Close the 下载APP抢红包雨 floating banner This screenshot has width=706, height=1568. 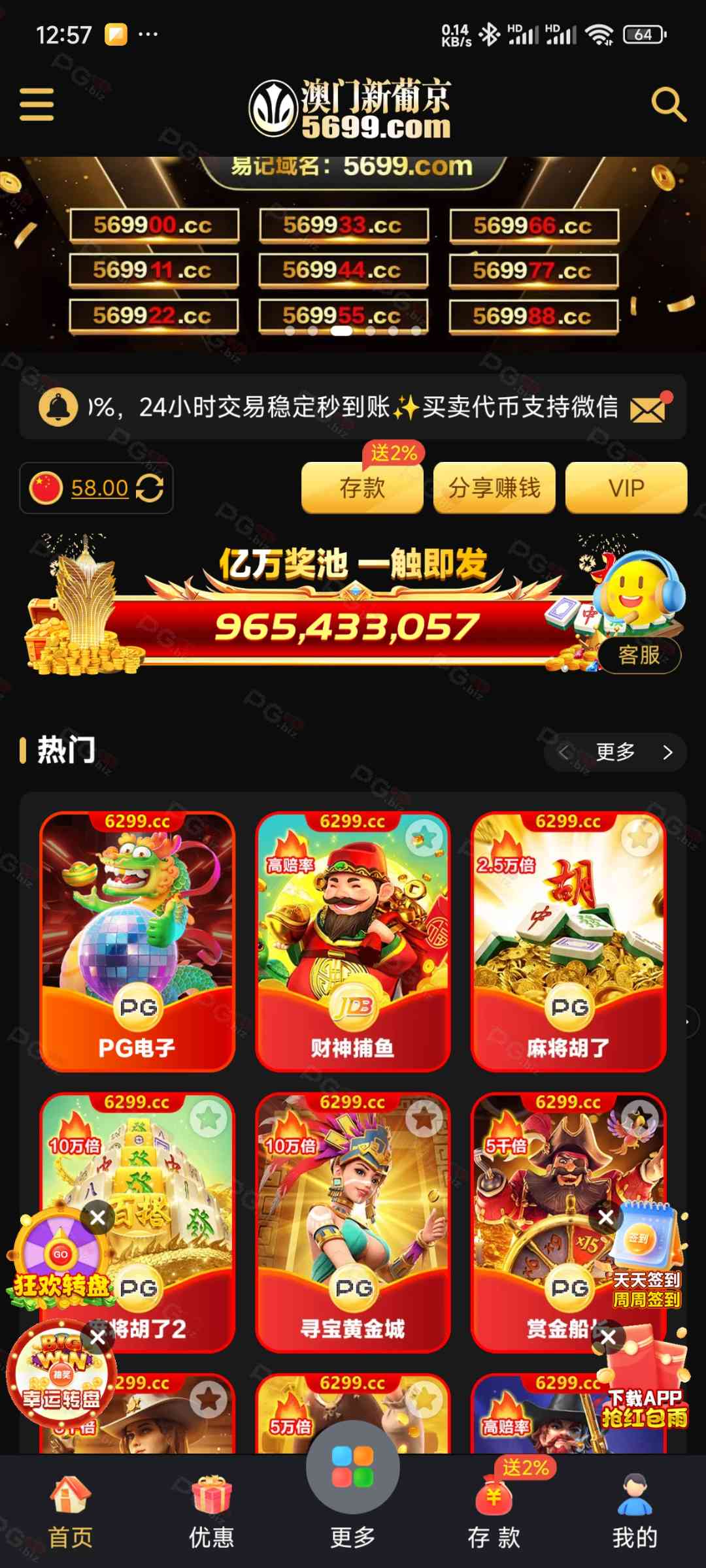608,1337
